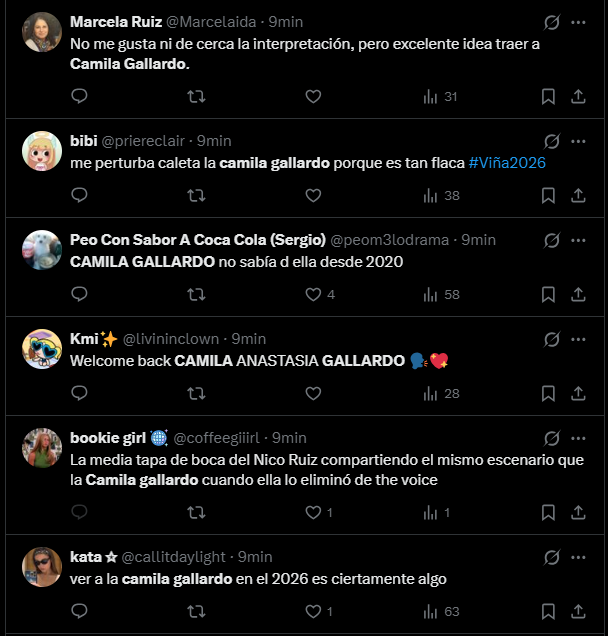
Task: Reply to kata's tweet
Action: coord(80,611)
